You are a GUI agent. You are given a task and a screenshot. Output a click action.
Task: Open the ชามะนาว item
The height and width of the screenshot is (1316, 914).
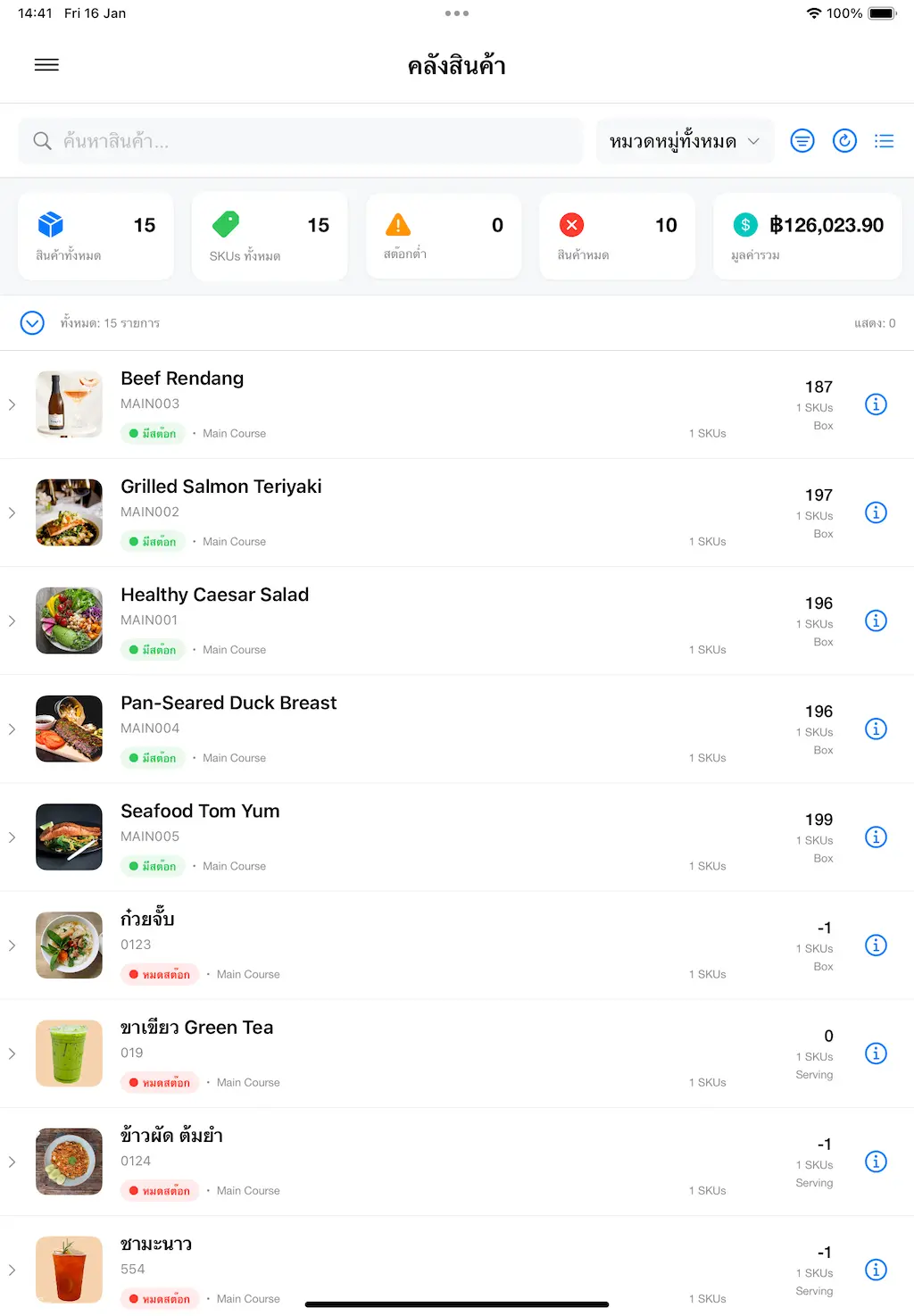coord(157,1245)
